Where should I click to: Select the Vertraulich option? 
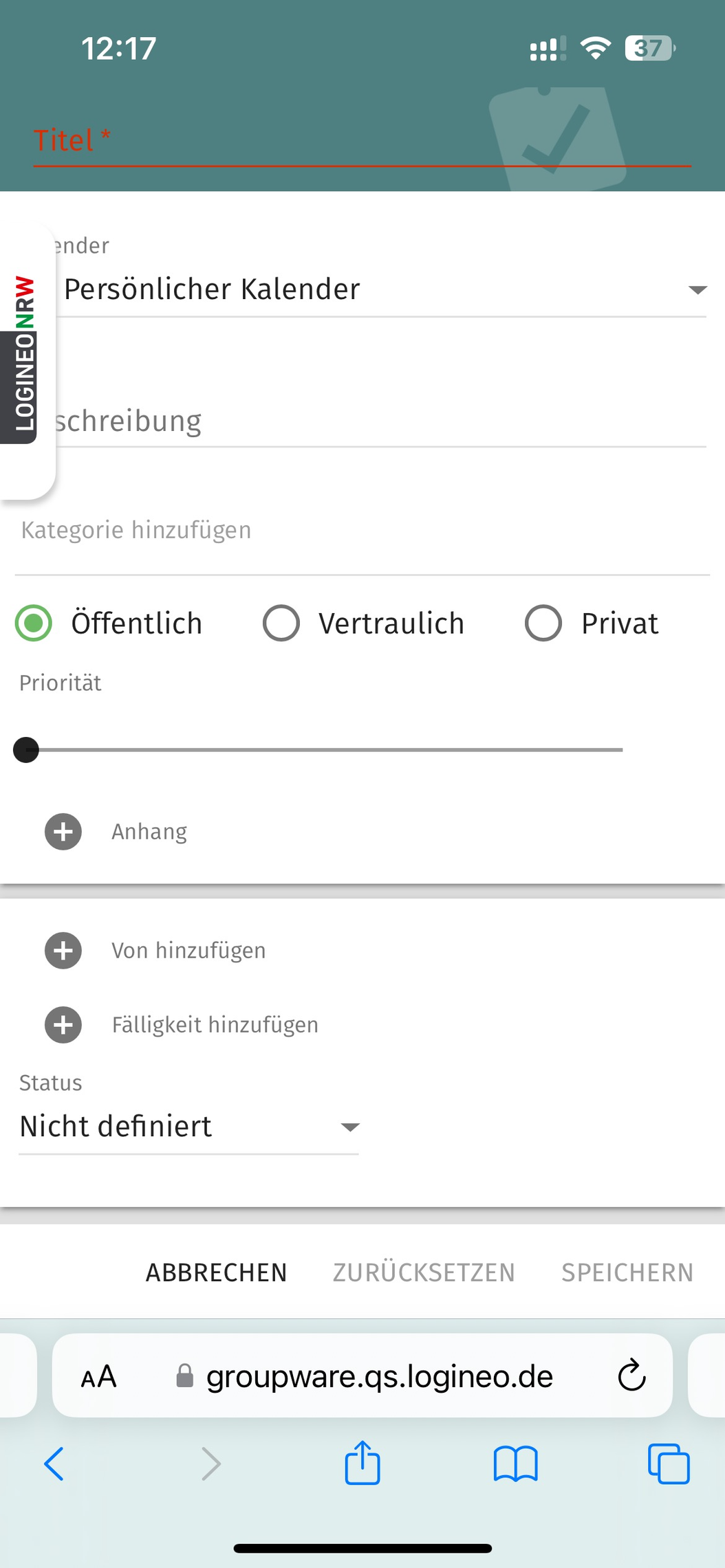(281, 623)
